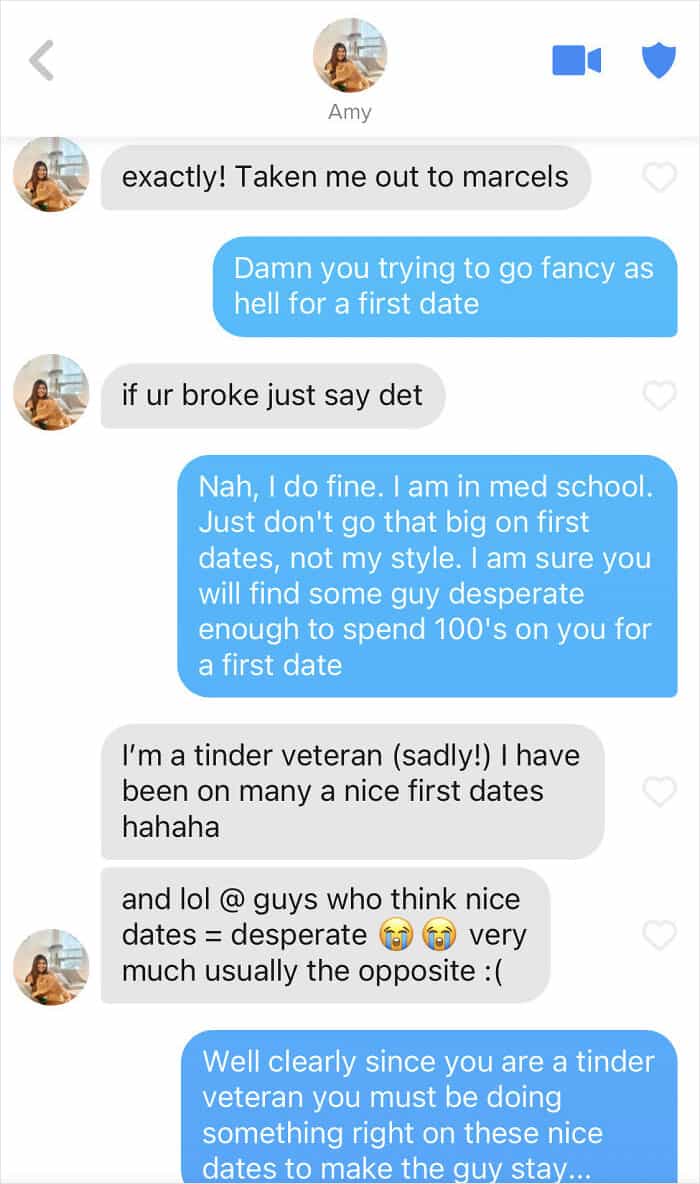The width and height of the screenshot is (700, 1184).
Task: Start a video call with Amy
Action: click(576, 62)
